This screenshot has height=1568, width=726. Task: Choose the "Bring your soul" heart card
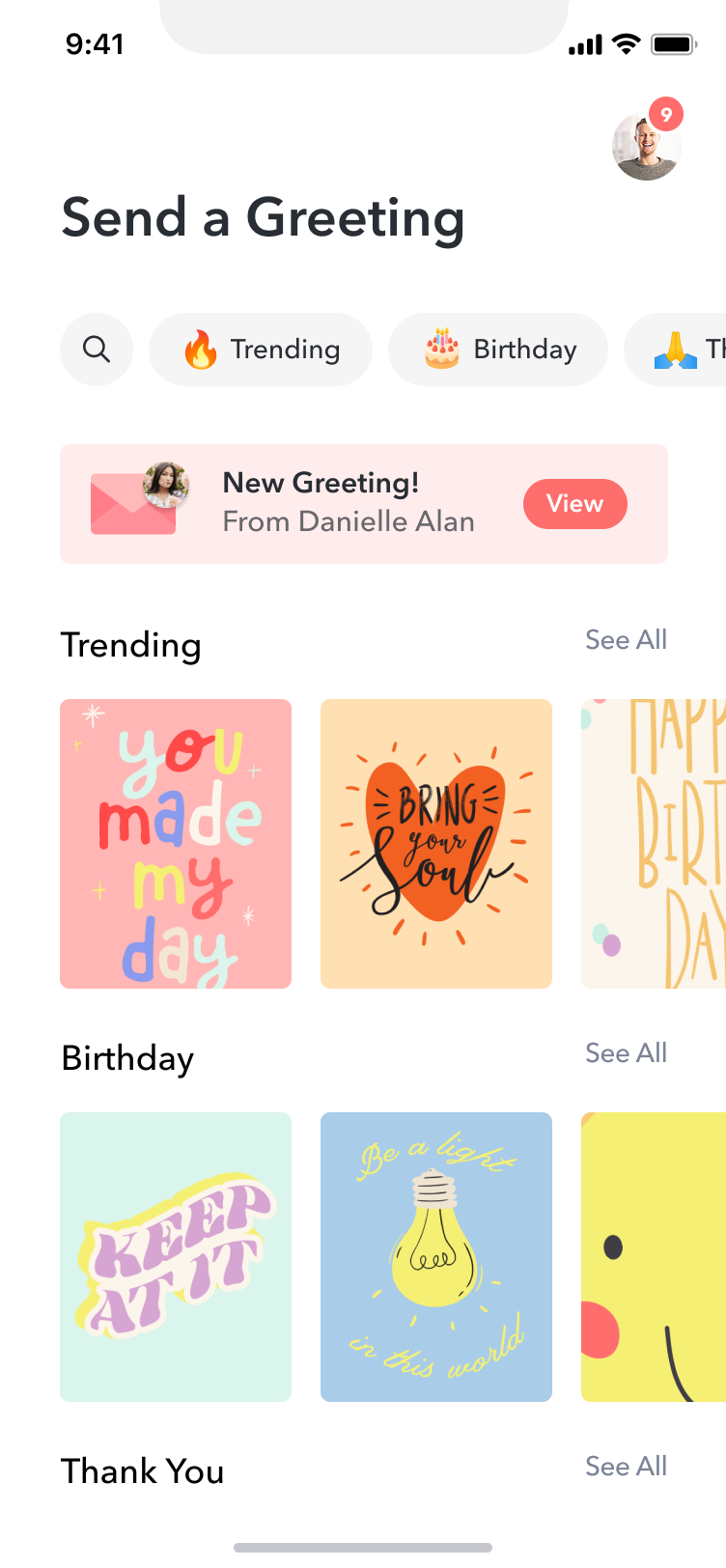coord(436,844)
